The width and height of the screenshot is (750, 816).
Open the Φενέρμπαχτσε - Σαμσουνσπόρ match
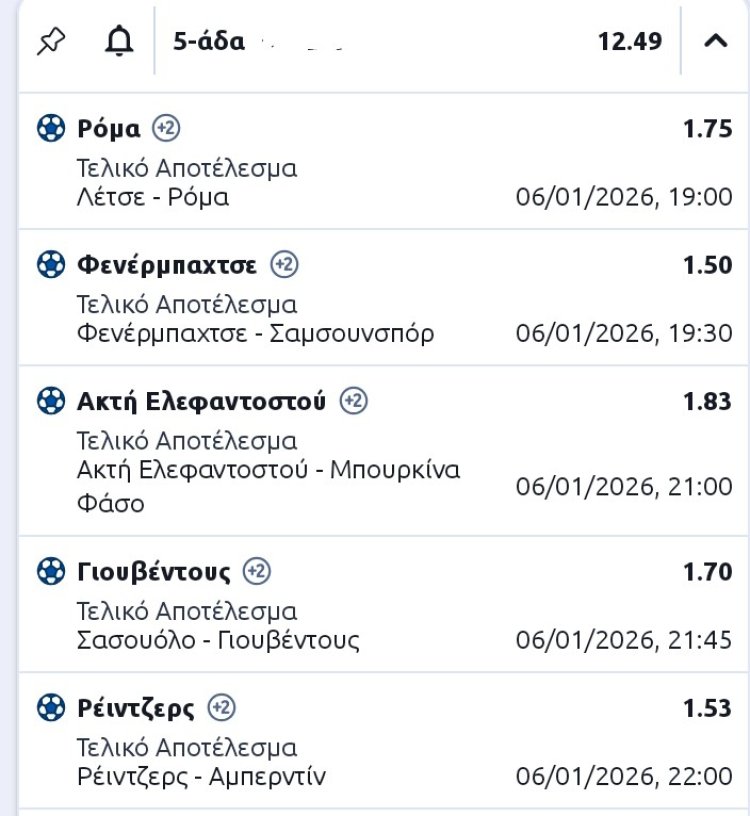click(x=255, y=333)
